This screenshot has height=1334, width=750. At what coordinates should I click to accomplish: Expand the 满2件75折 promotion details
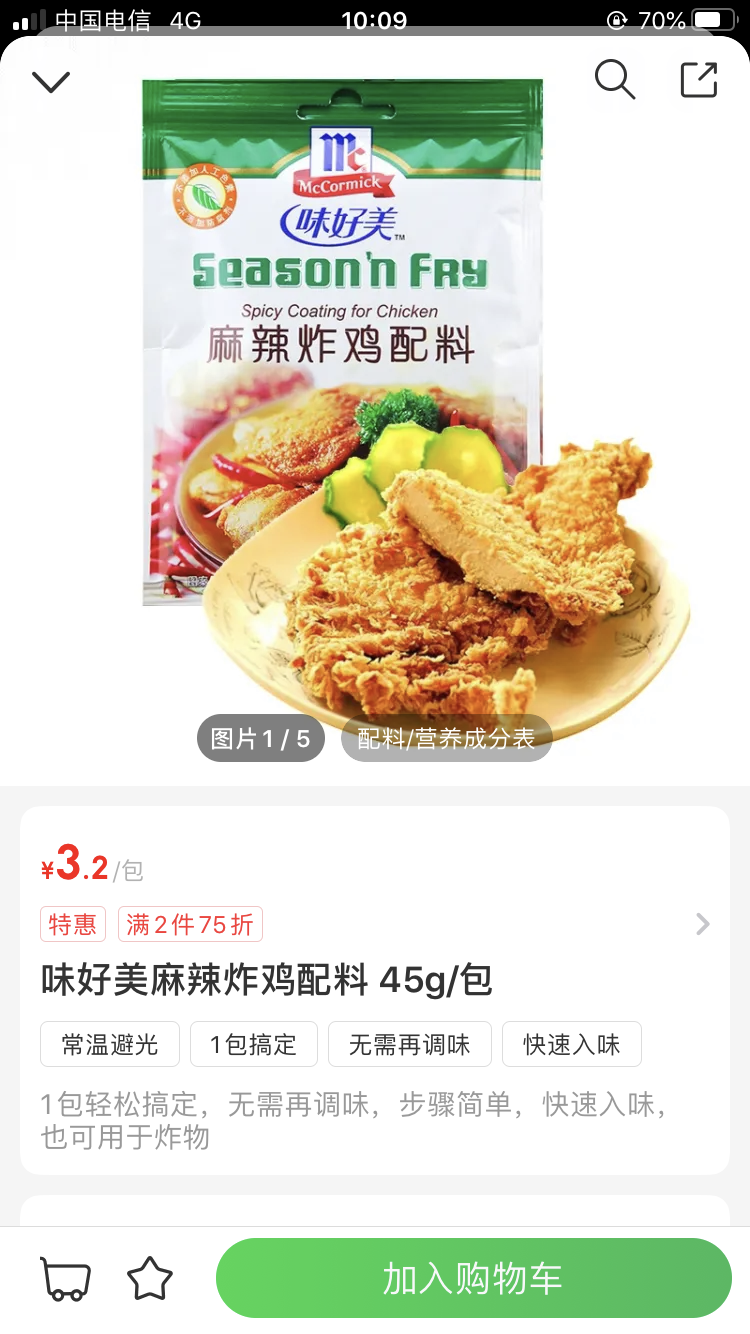coord(702,924)
